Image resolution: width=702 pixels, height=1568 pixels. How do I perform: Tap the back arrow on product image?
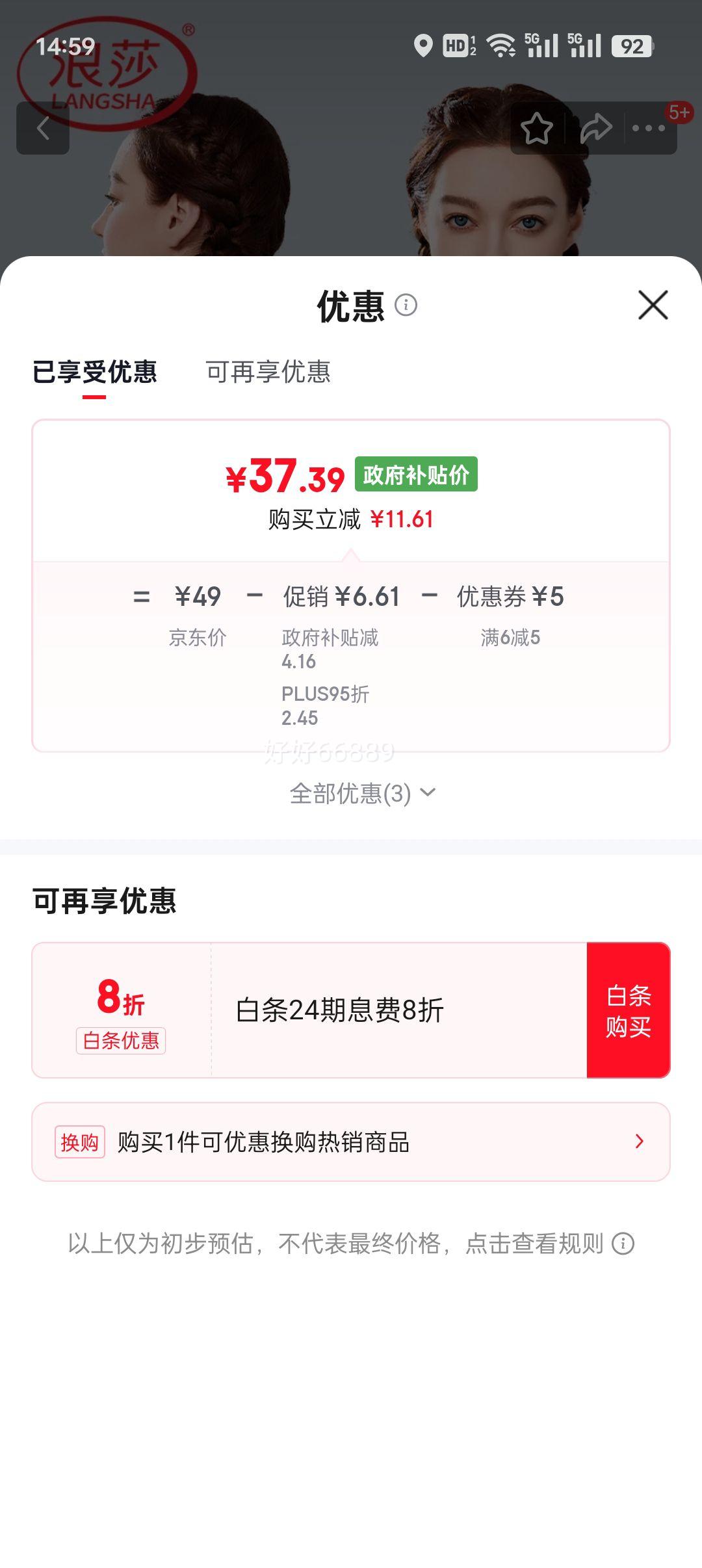click(x=44, y=128)
